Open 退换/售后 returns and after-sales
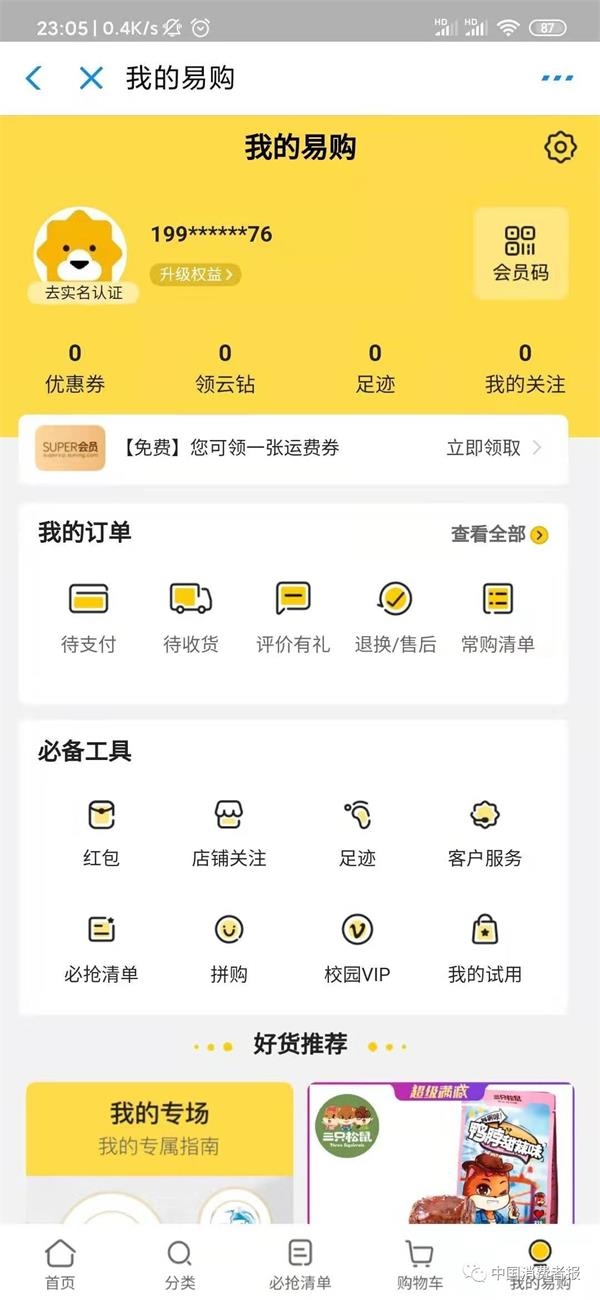Screen dimensions: 600x1300 pyautogui.click(x=395, y=617)
